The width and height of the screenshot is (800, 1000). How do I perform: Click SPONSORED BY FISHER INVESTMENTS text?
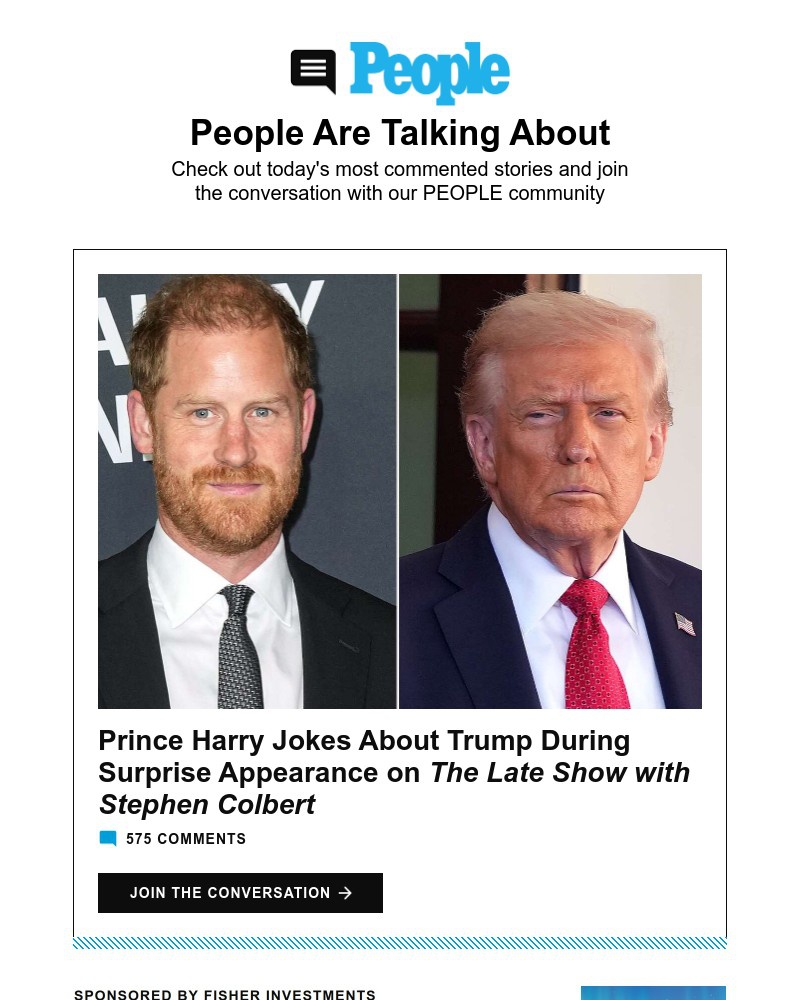pyautogui.click(x=225, y=994)
